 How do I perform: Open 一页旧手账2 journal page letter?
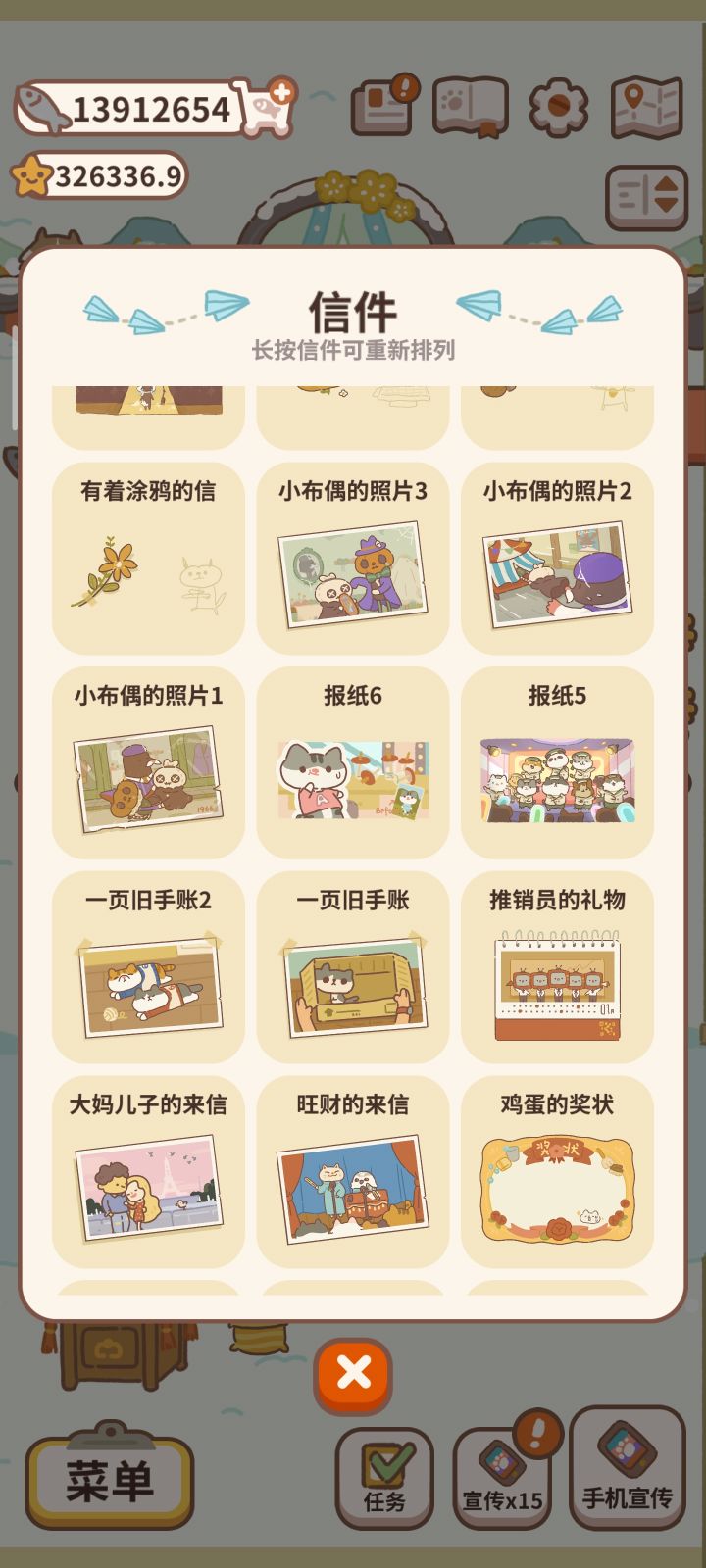tap(148, 966)
